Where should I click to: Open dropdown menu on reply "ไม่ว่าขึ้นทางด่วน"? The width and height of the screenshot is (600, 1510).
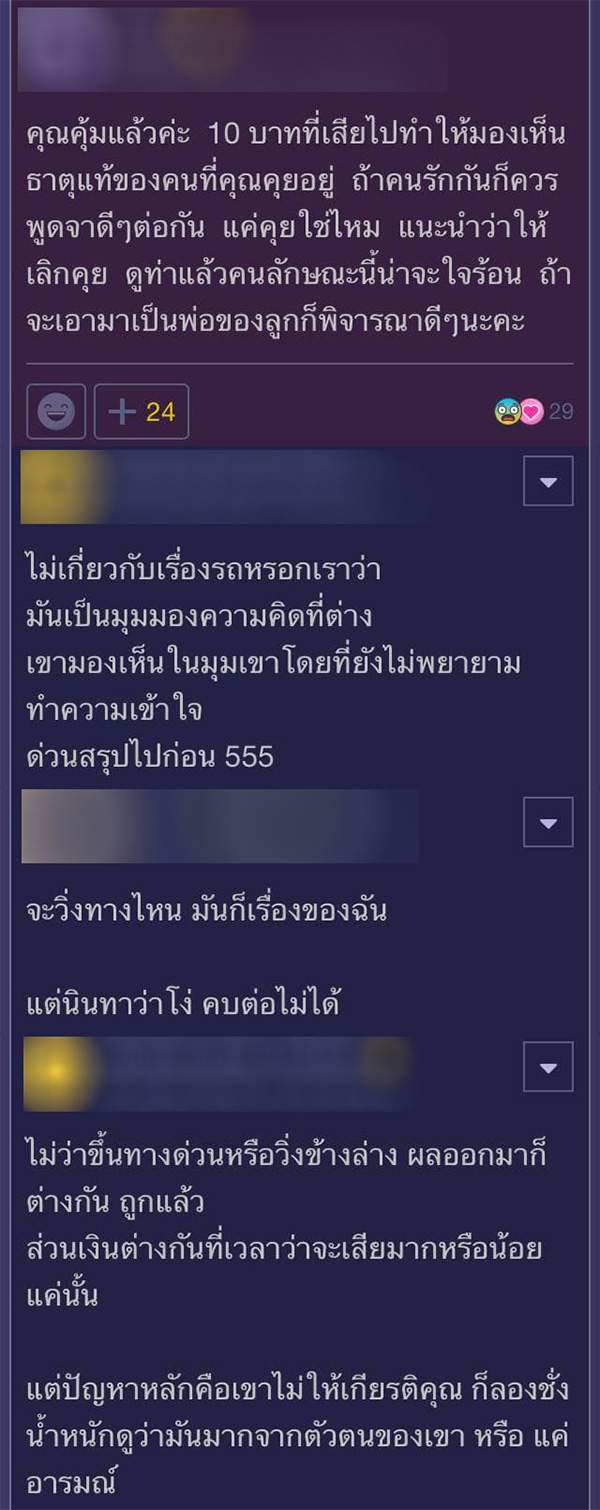point(548,1066)
